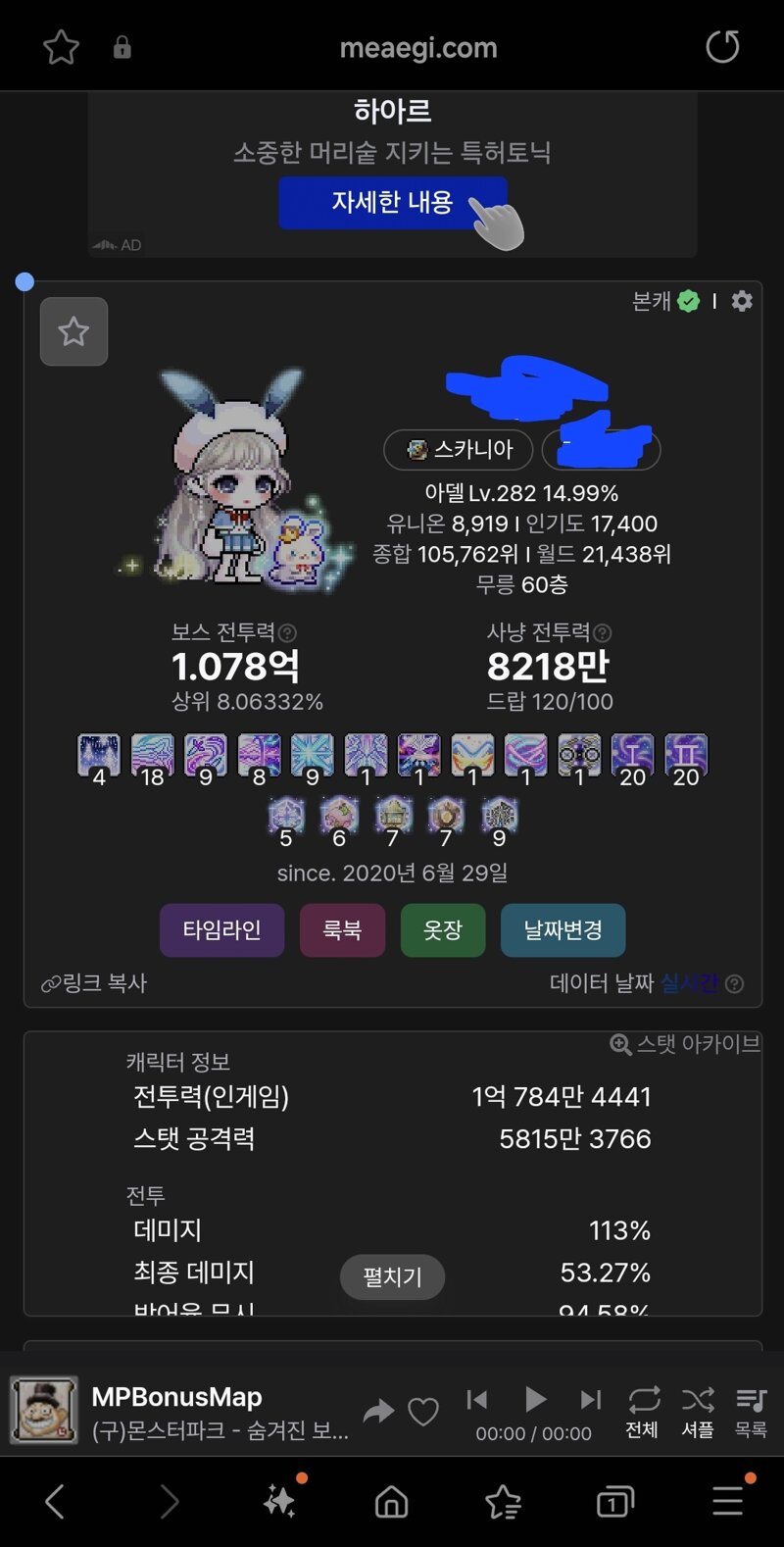Image resolution: width=784 pixels, height=1547 pixels.
Task: Open the 스탯 아카이브 link
Action: [685, 1044]
